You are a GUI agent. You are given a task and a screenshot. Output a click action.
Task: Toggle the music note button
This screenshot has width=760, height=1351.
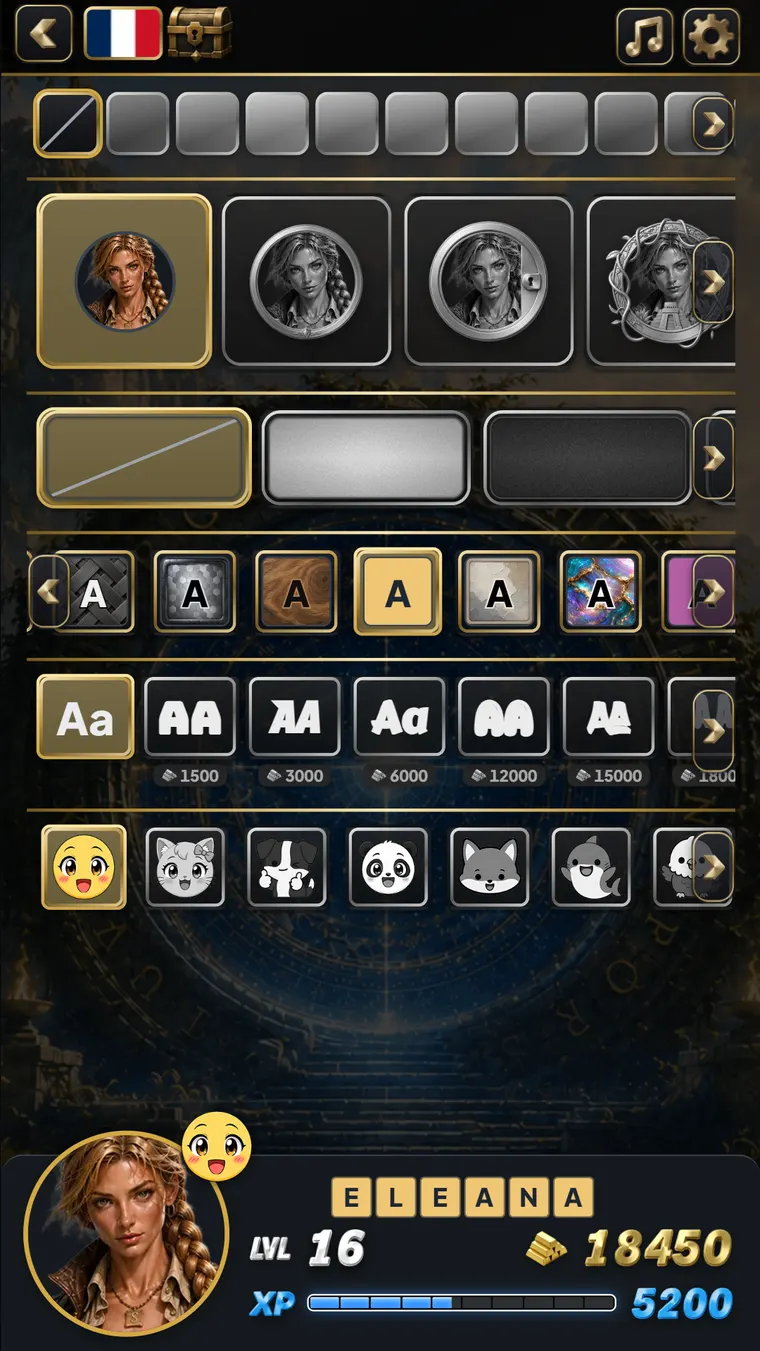pyautogui.click(x=644, y=36)
